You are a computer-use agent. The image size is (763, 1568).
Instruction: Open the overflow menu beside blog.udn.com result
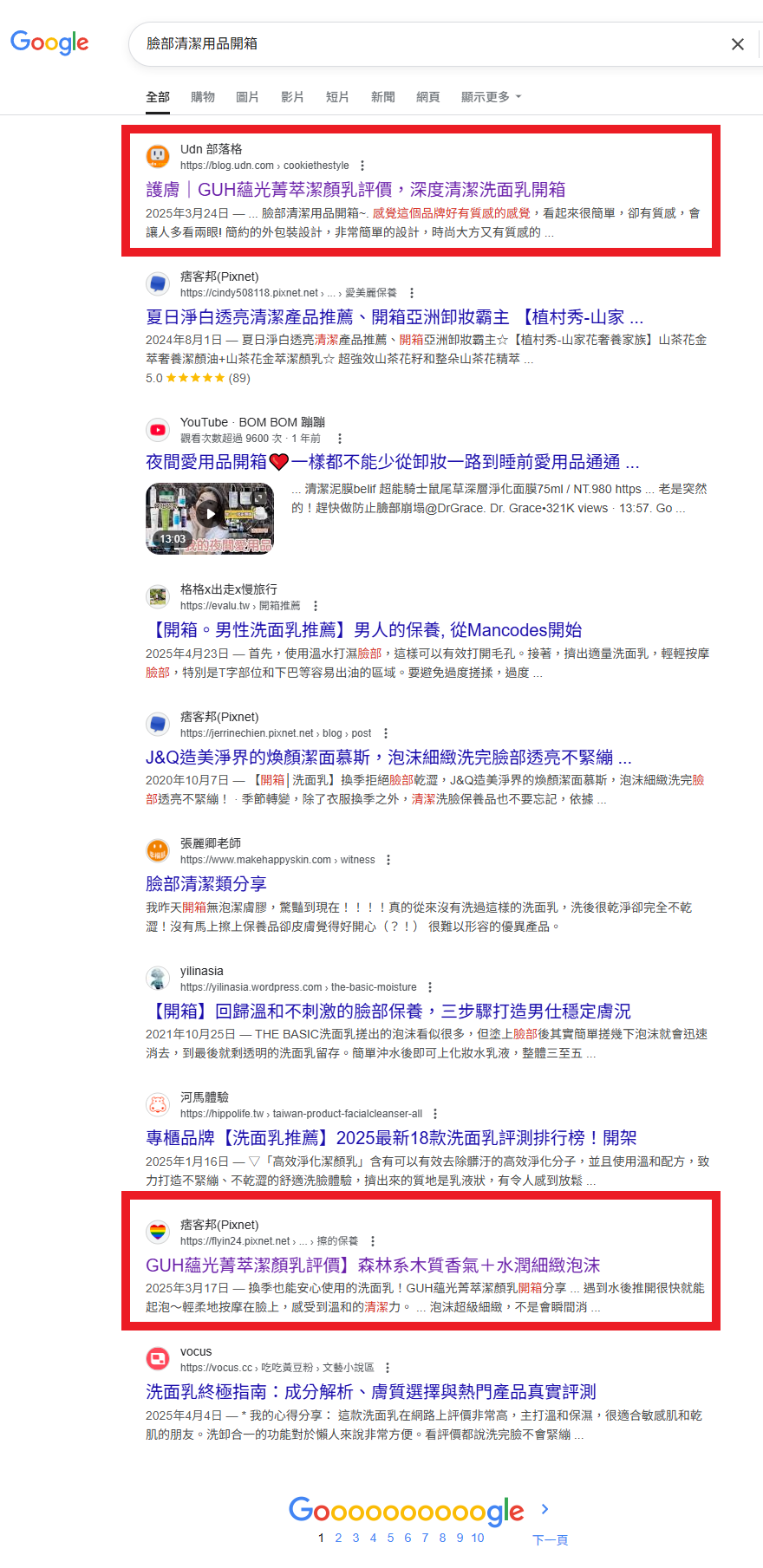362,166
